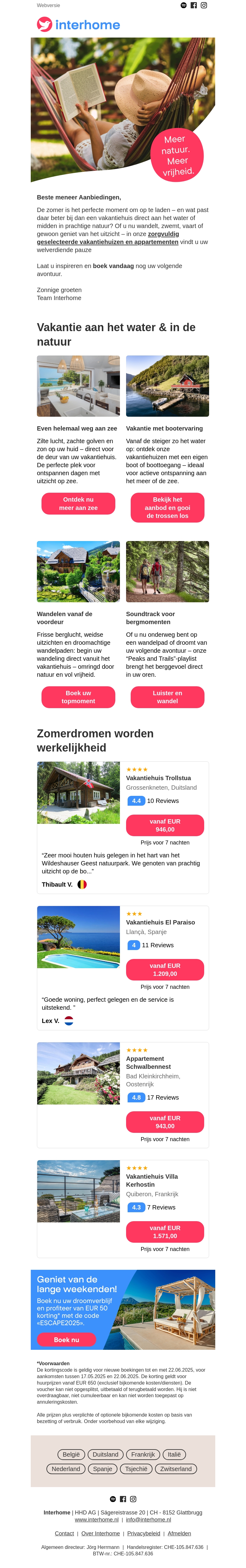The width and height of the screenshot is (246, 1568).
Task: Select the Zwitserland country chip
Action: coord(176,1469)
